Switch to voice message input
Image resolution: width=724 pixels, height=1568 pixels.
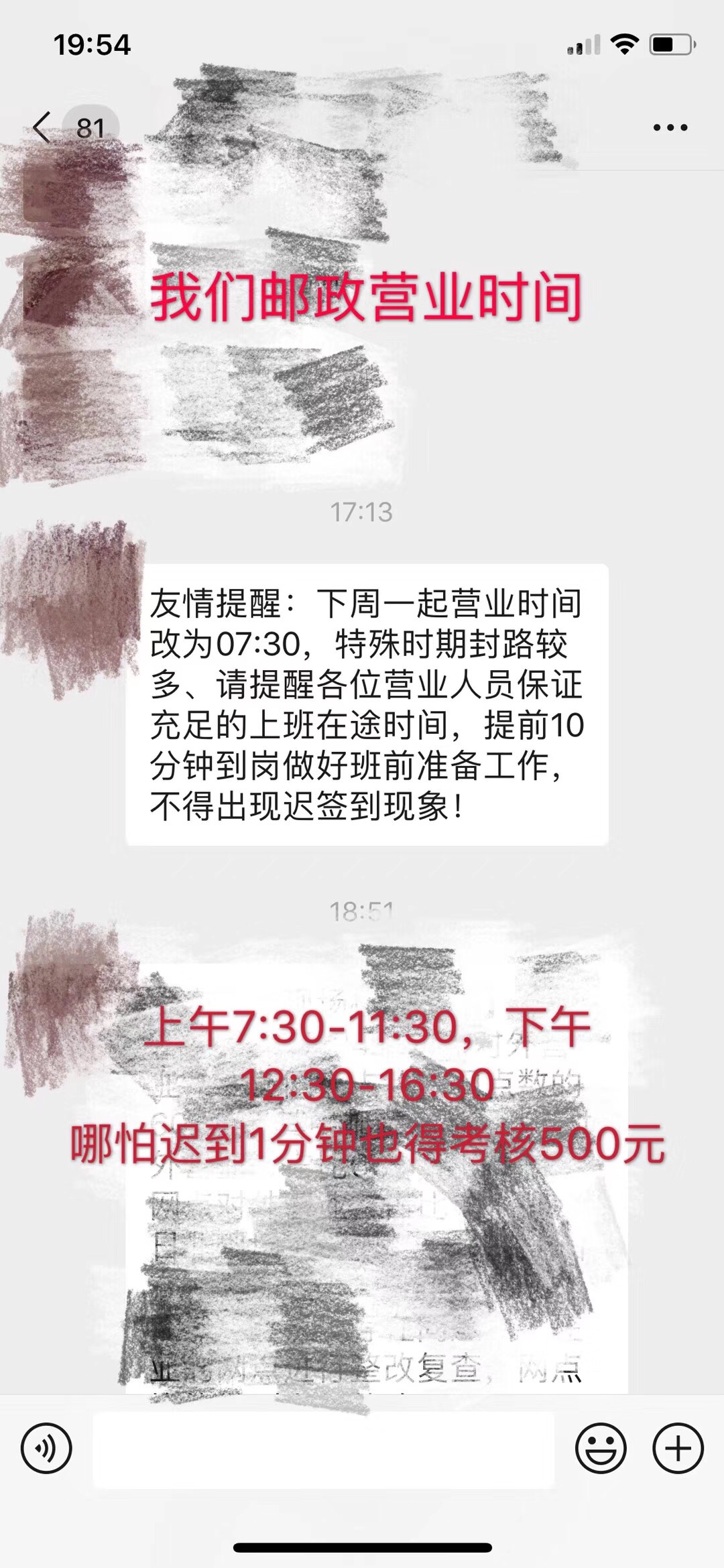[46, 1449]
